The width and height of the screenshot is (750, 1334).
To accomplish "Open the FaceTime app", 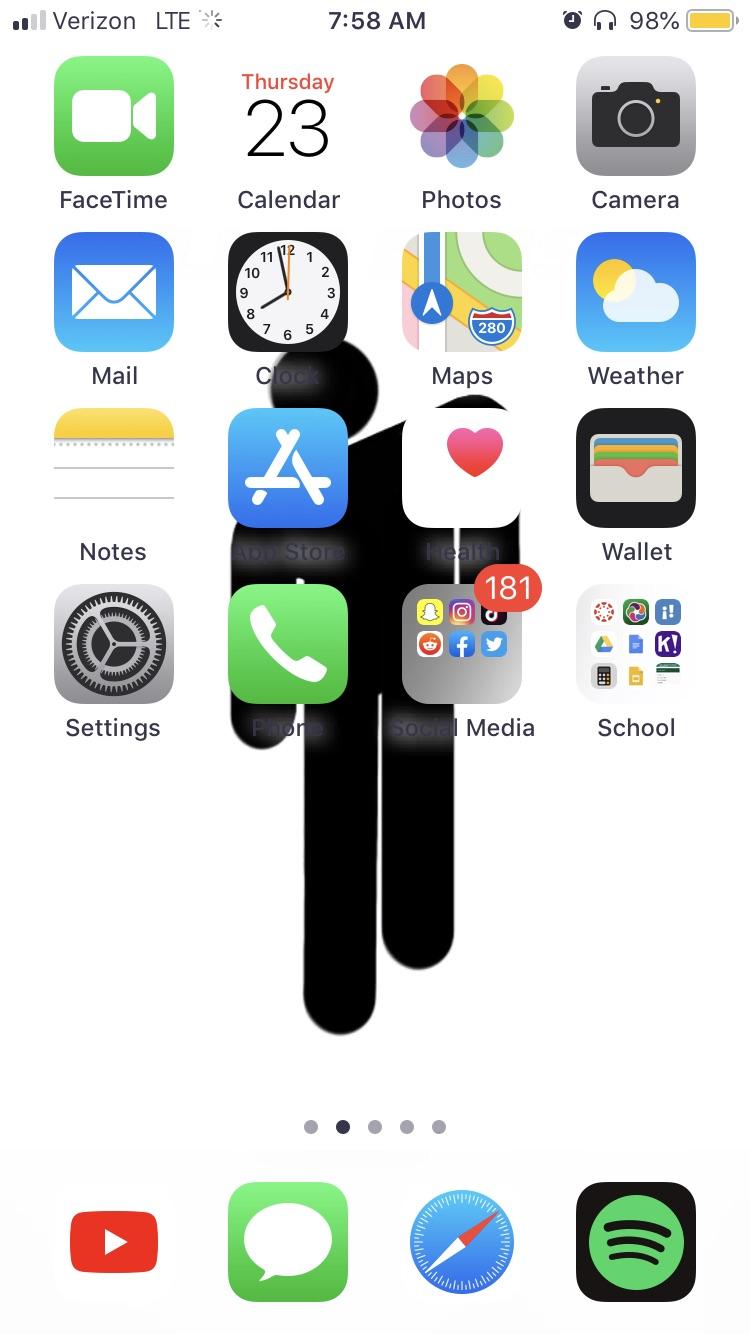I will click(x=114, y=116).
